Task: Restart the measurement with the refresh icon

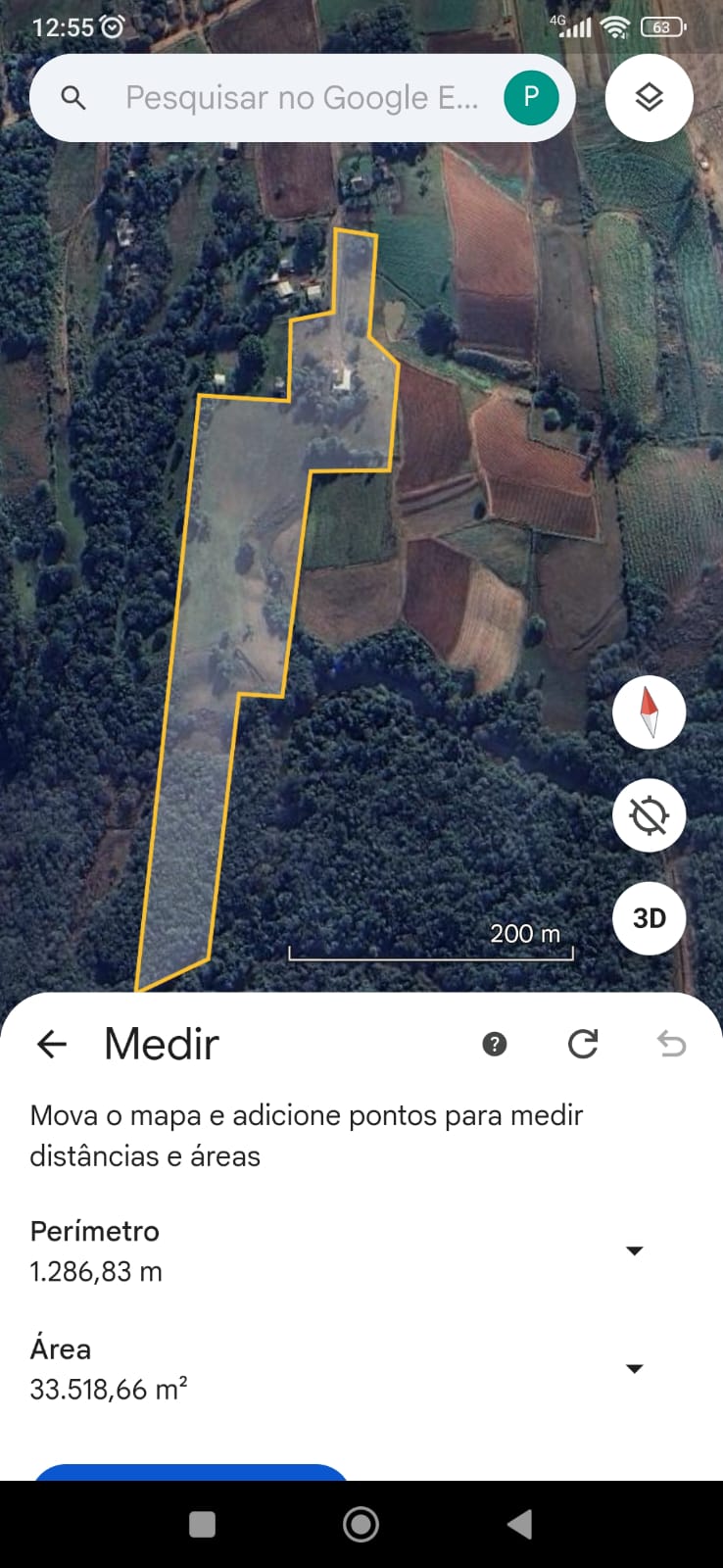Action: (583, 1045)
